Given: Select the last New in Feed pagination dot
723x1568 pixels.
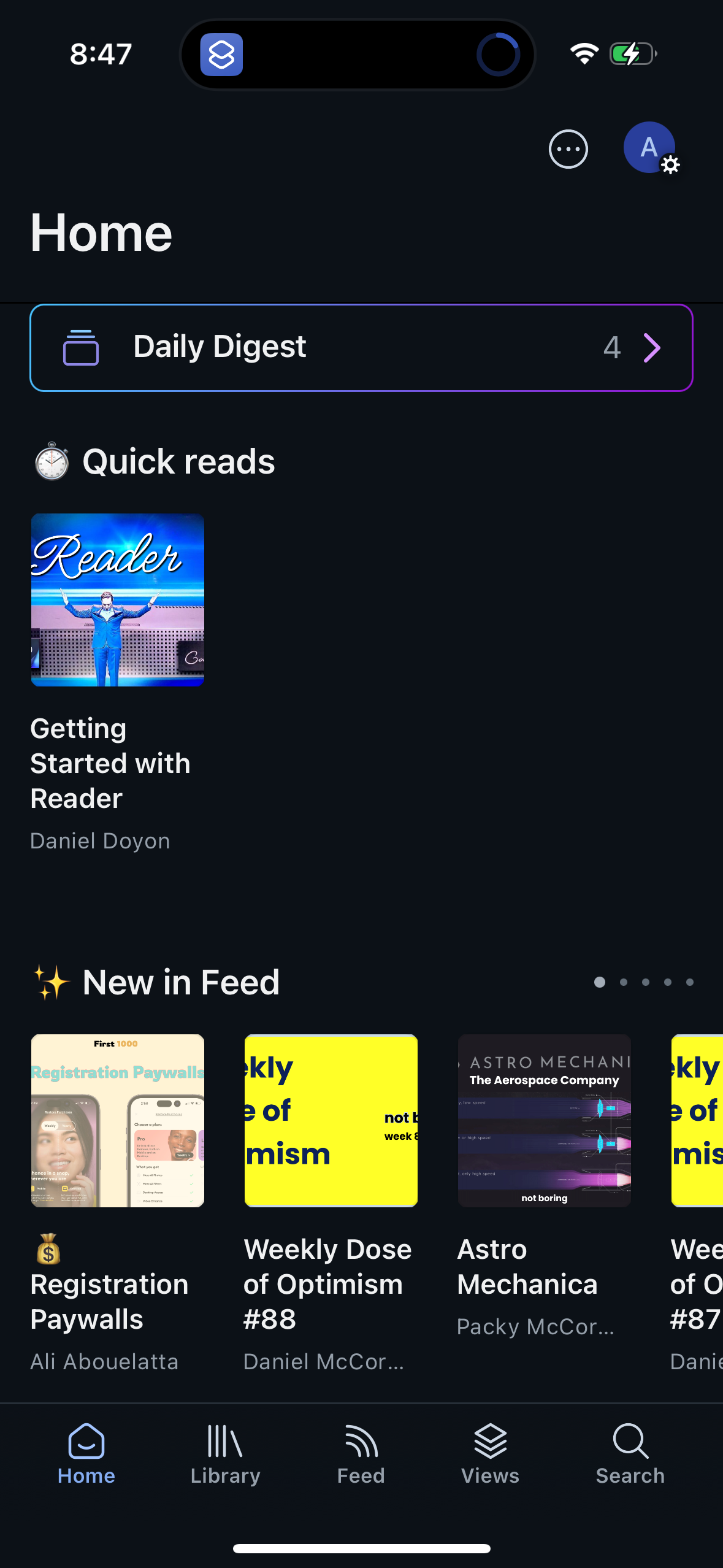Looking at the screenshot, I should tap(689, 982).
